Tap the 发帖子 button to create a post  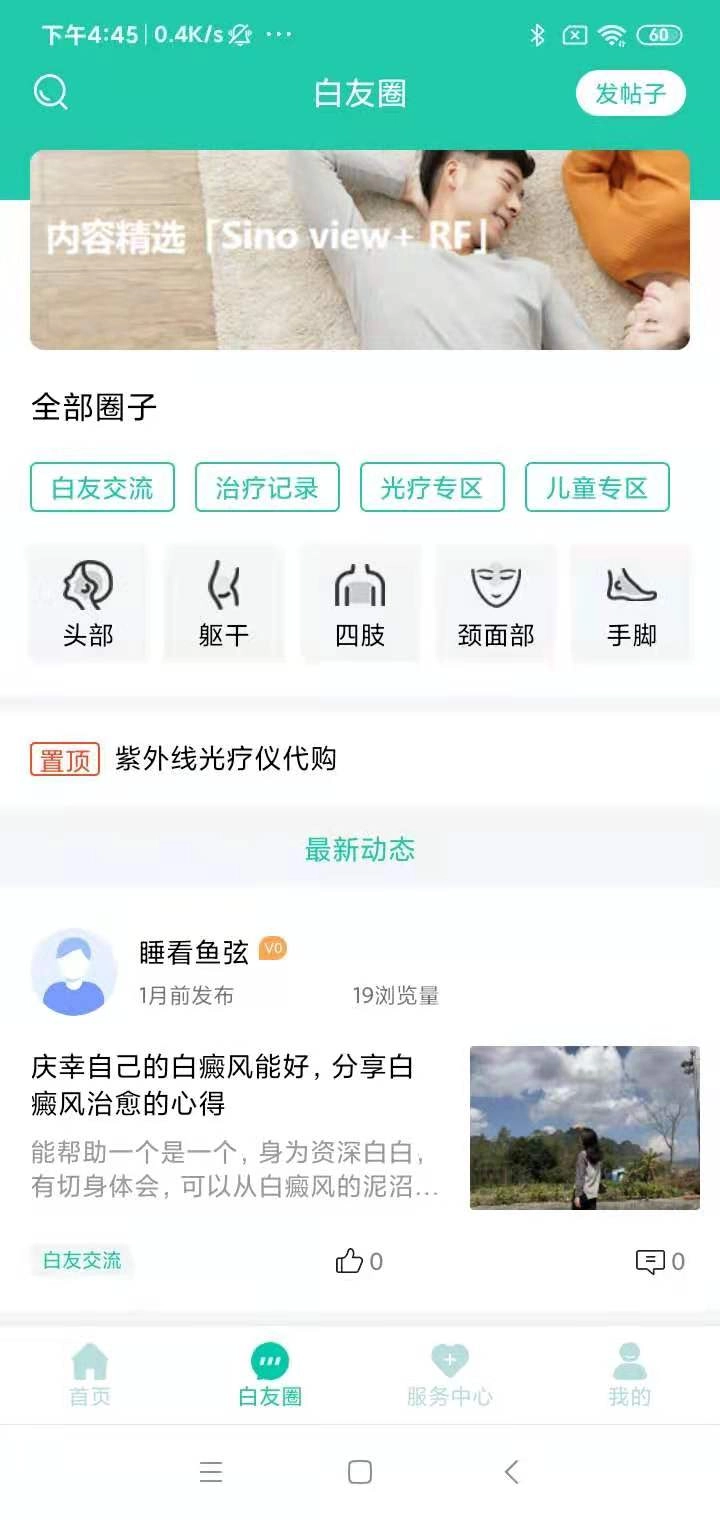[631, 91]
